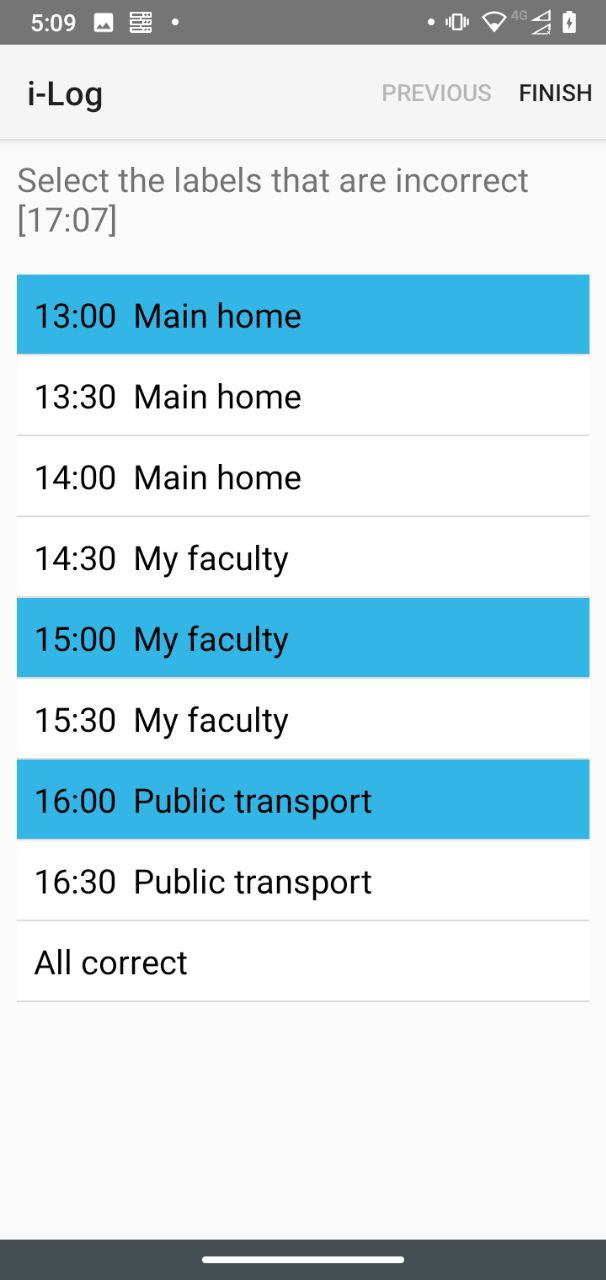Screen dimensions: 606x1280
Task: Mark 15:30 My faculty as incorrect
Action: (x=302, y=720)
